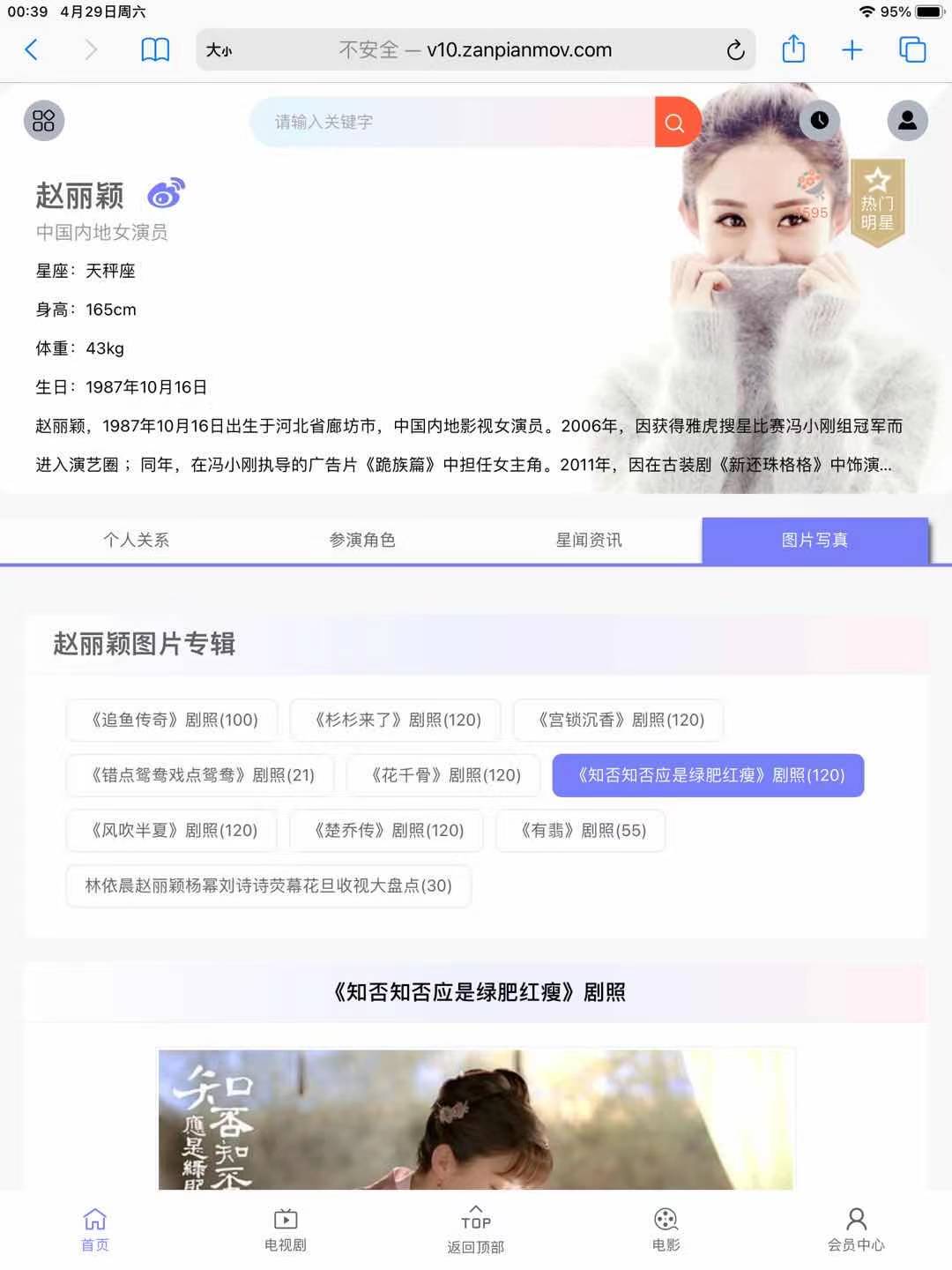Open the 《宫锁沉香》剧照 album
Image resolution: width=952 pixels, height=1270 pixels.
619,720
